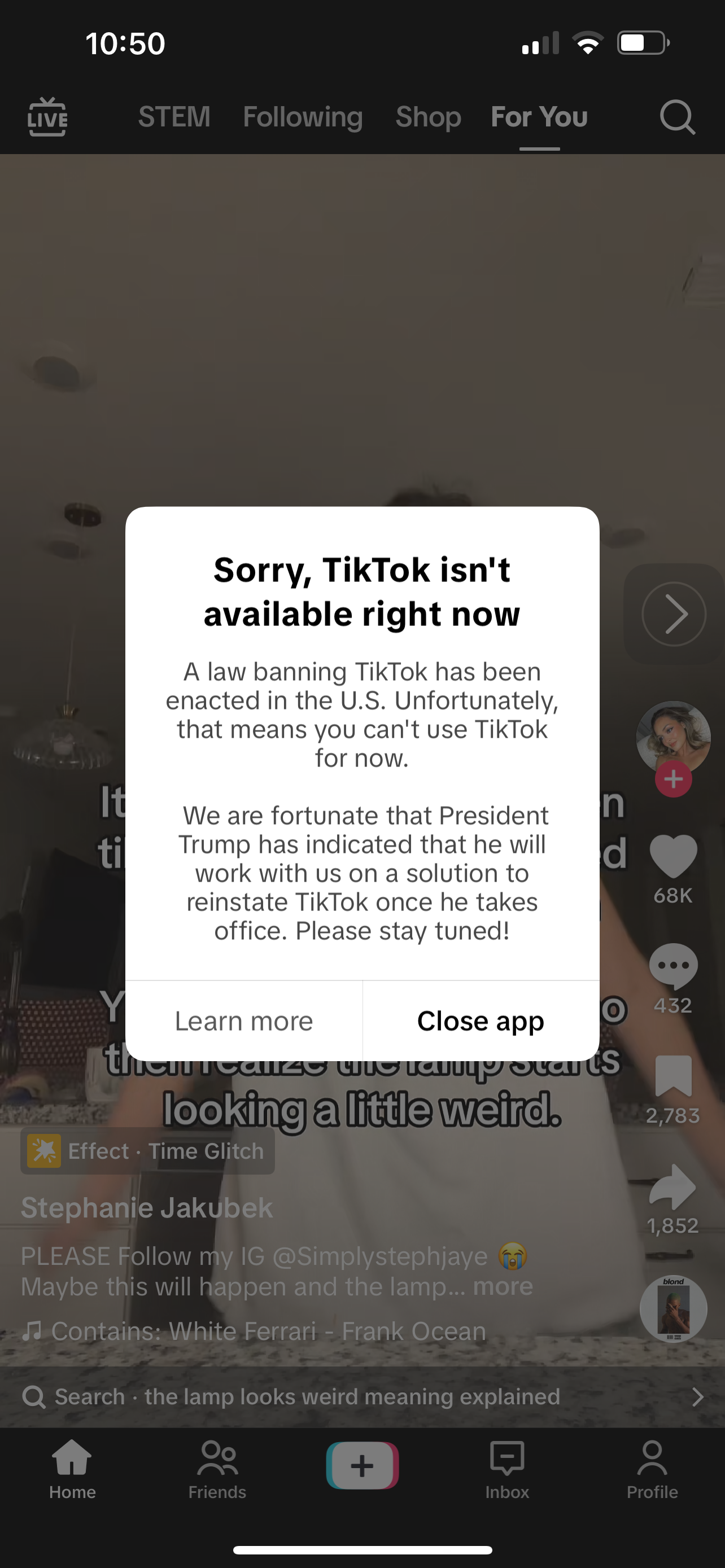725x1568 pixels.
Task: Expand the caption with more
Action: [503, 1286]
